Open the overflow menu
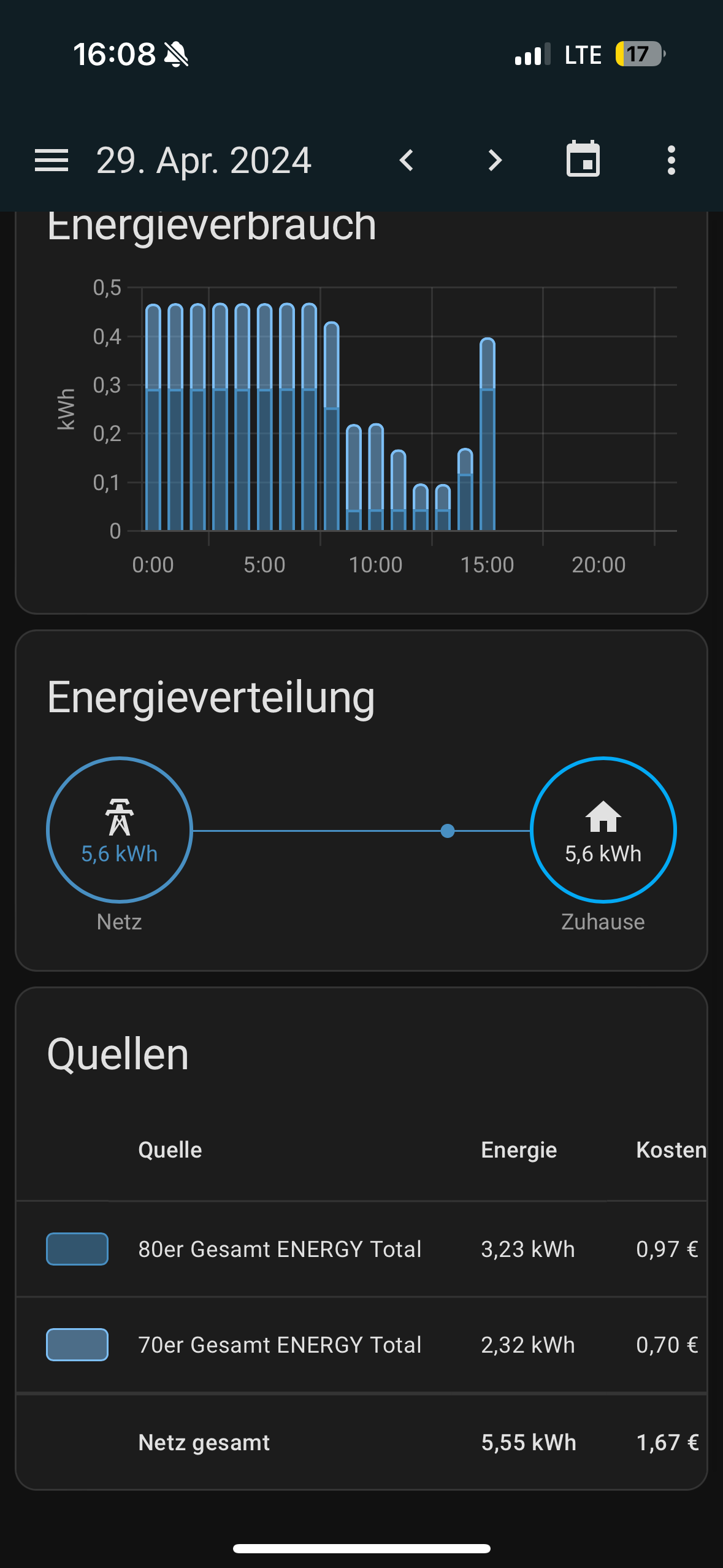Image resolution: width=723 pixels, height=1568 pixels. pos(671,161)
